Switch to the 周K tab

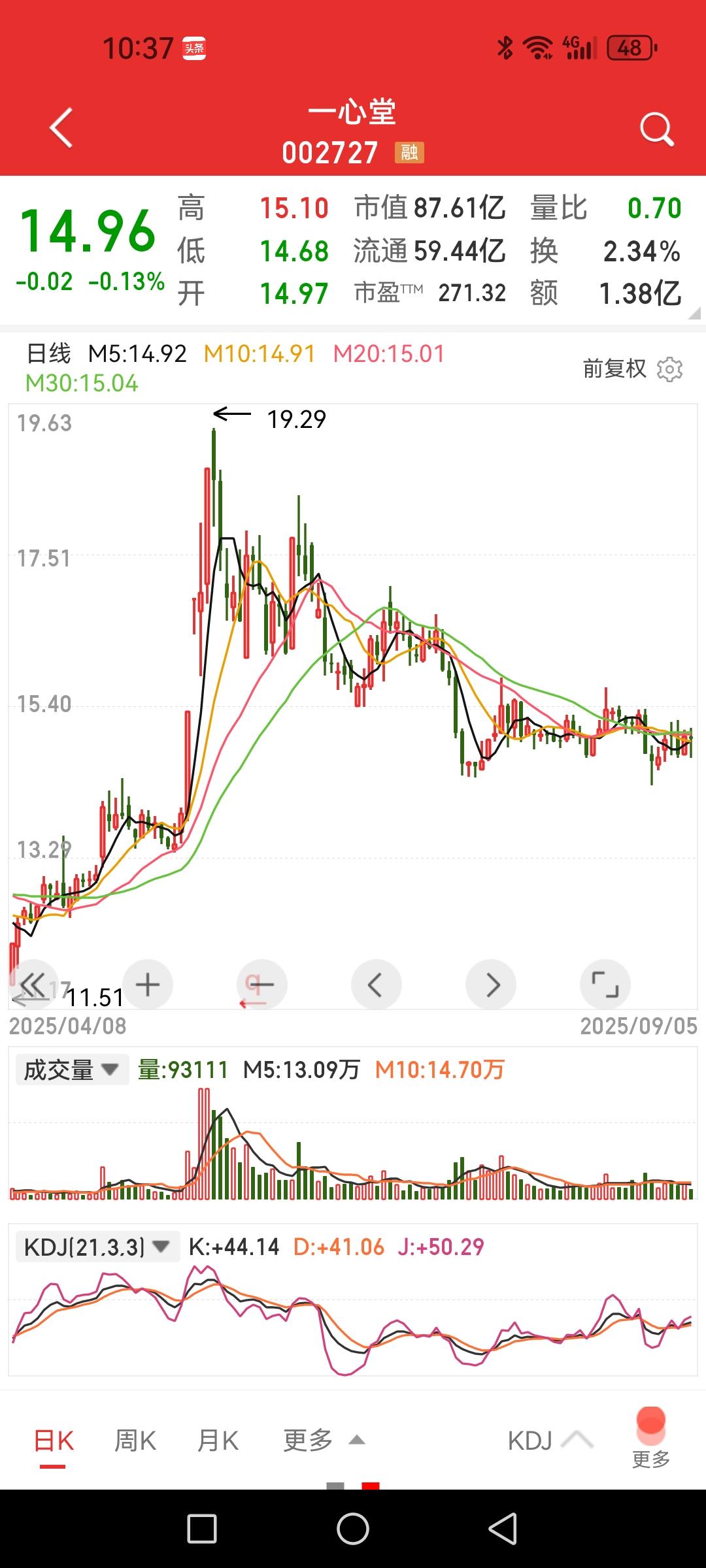(x=135, y=1441)
